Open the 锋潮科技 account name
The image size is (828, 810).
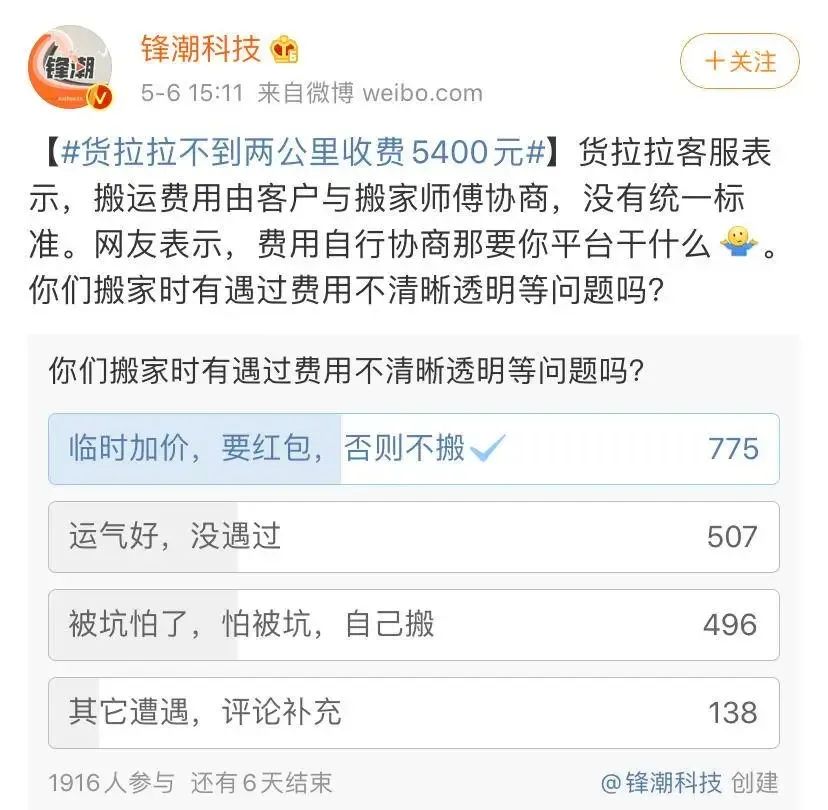pyautogui.click(x=200, y=48)
